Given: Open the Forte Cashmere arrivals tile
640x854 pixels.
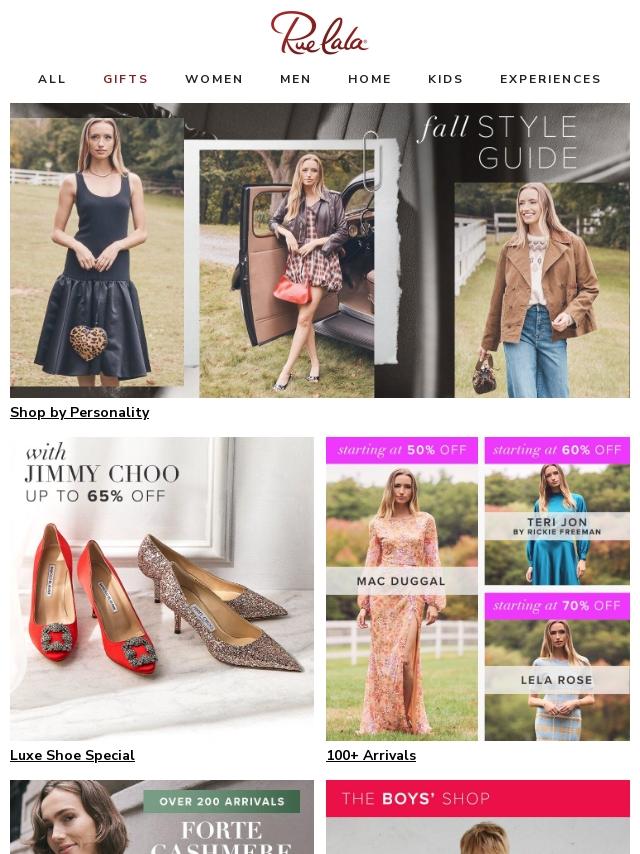Looking at the screenshot, I should pyautogui.click(x=162, y=820).
